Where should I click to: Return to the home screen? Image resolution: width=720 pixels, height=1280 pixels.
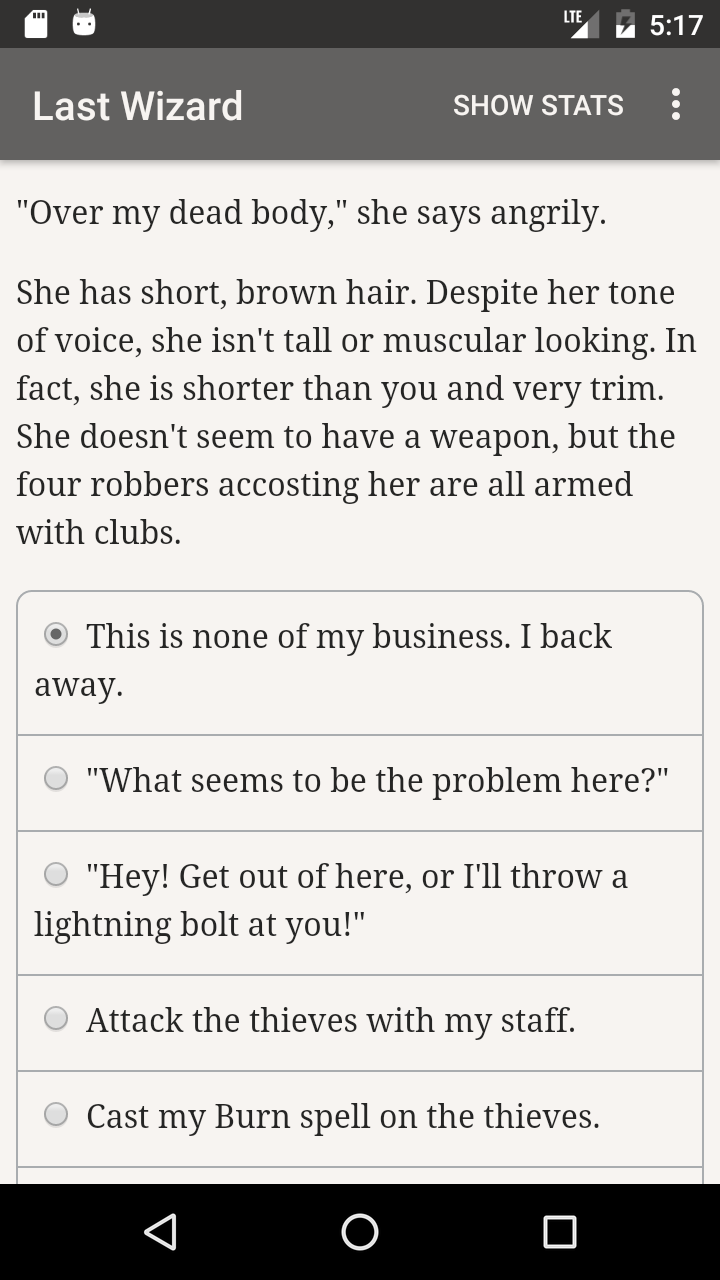pos(360,1232)
